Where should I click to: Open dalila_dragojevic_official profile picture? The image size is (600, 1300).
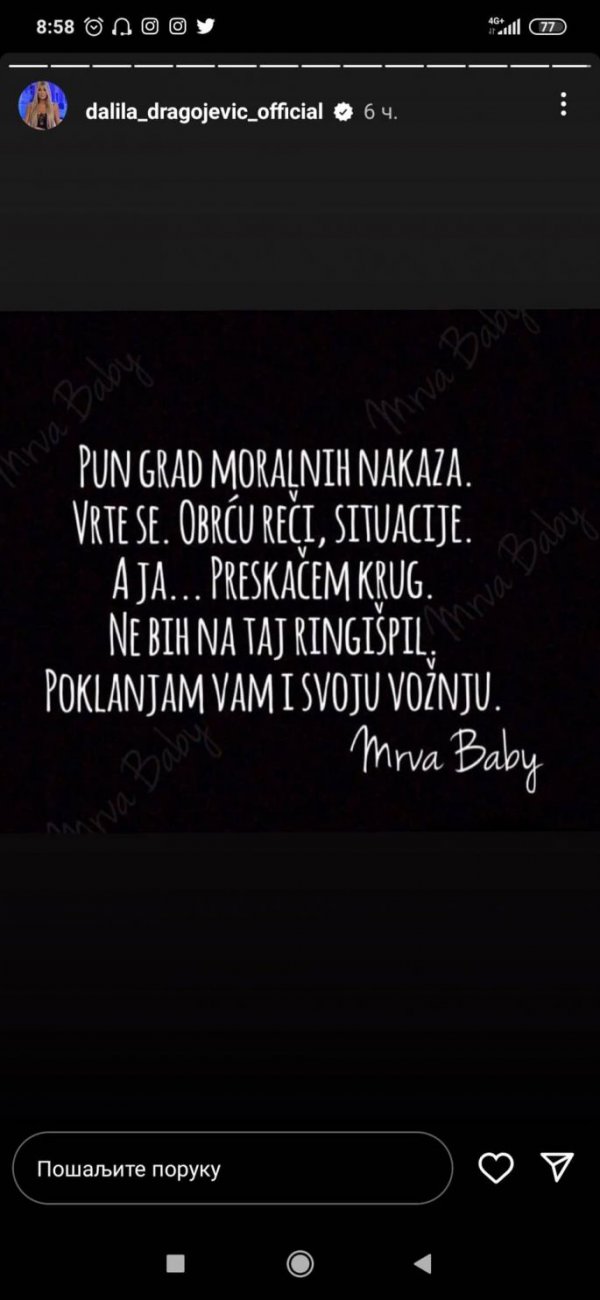click(43, 106)
